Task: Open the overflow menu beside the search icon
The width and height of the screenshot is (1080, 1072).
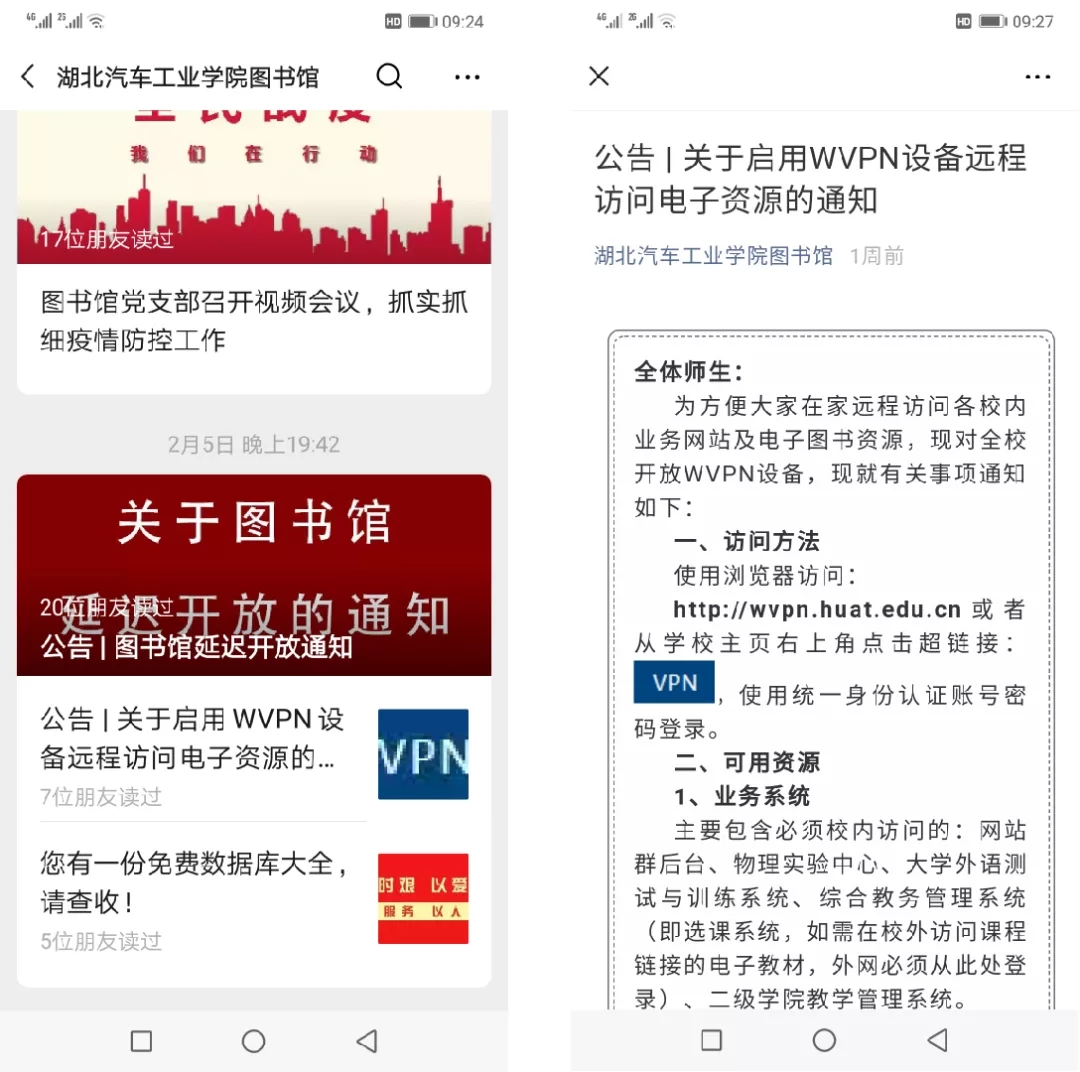Action: click(x=466, y=76)
